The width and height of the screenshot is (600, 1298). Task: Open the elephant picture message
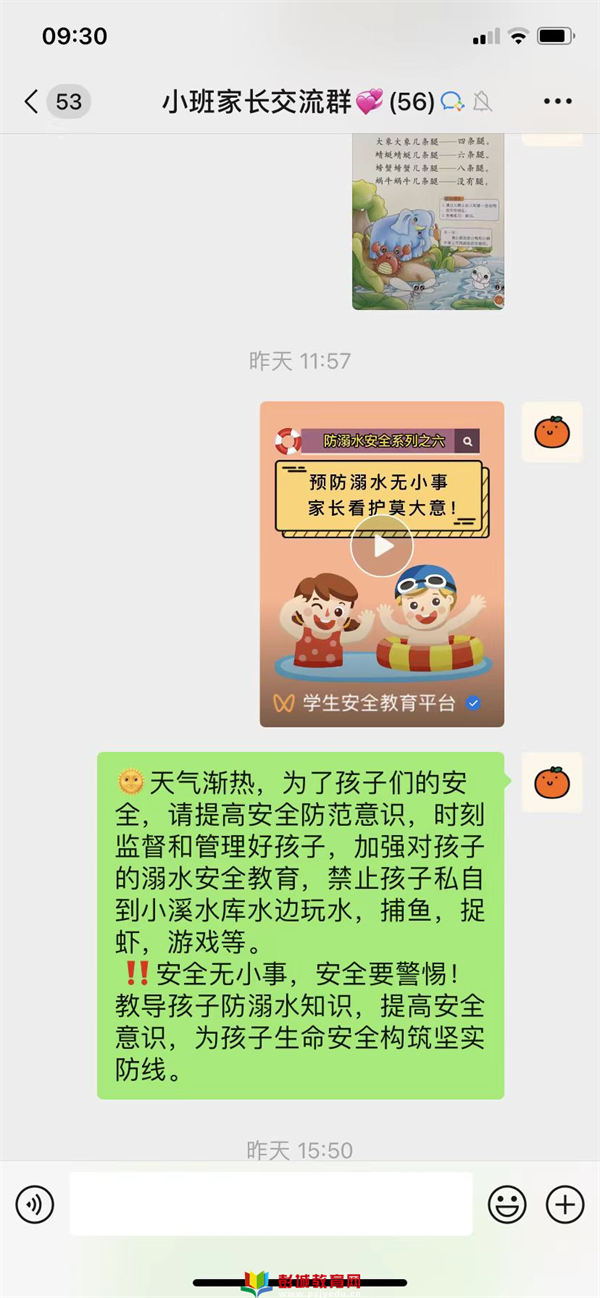coord(427,221)
